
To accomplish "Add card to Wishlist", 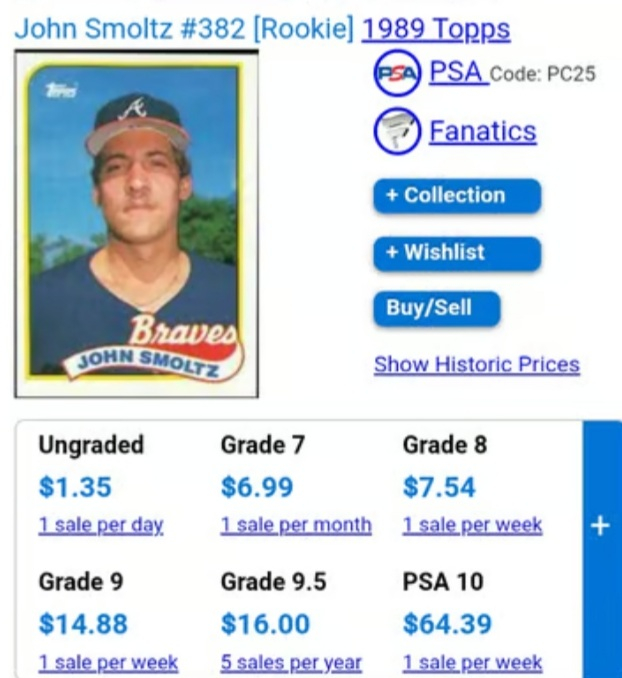I will (x=457, y=252).
